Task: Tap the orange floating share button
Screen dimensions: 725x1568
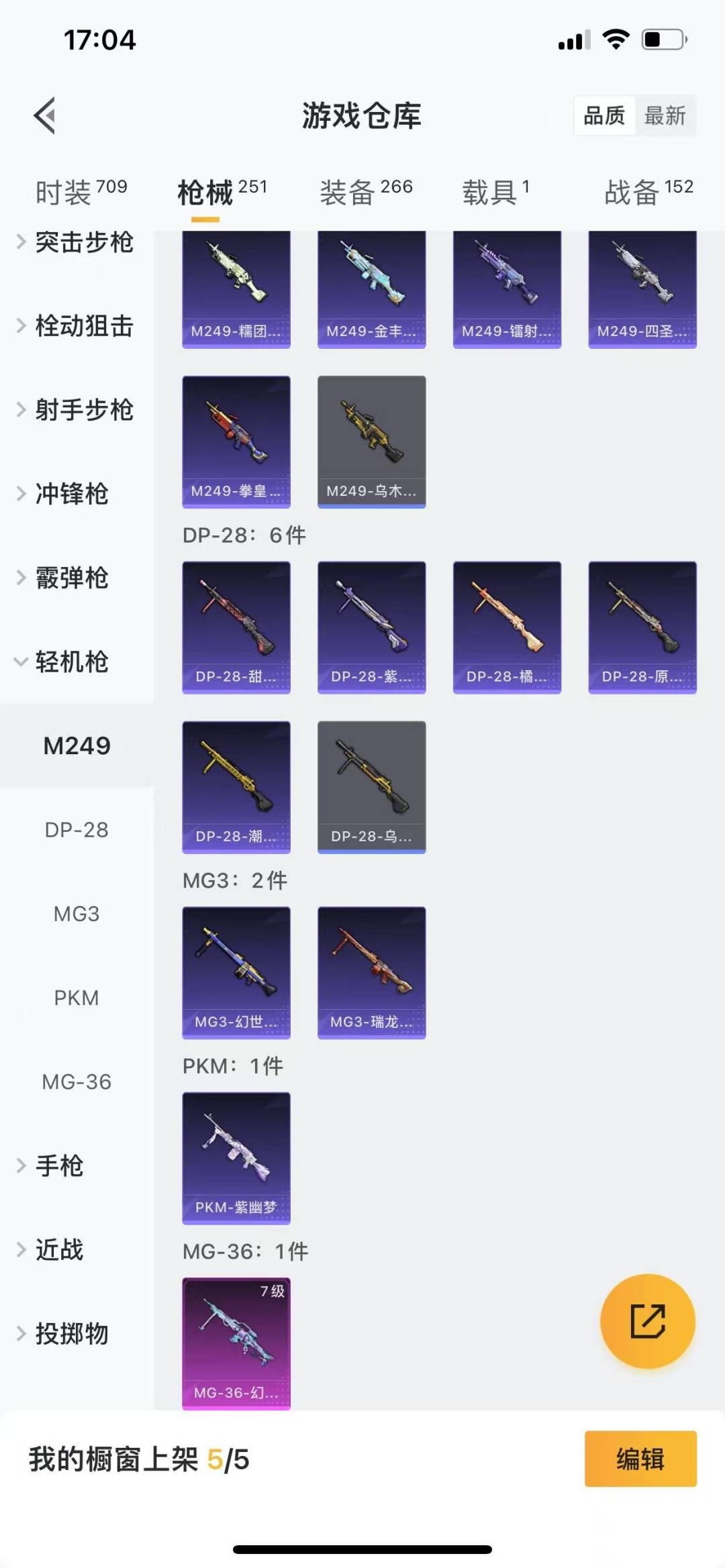Action: [x=647, y=1321]
